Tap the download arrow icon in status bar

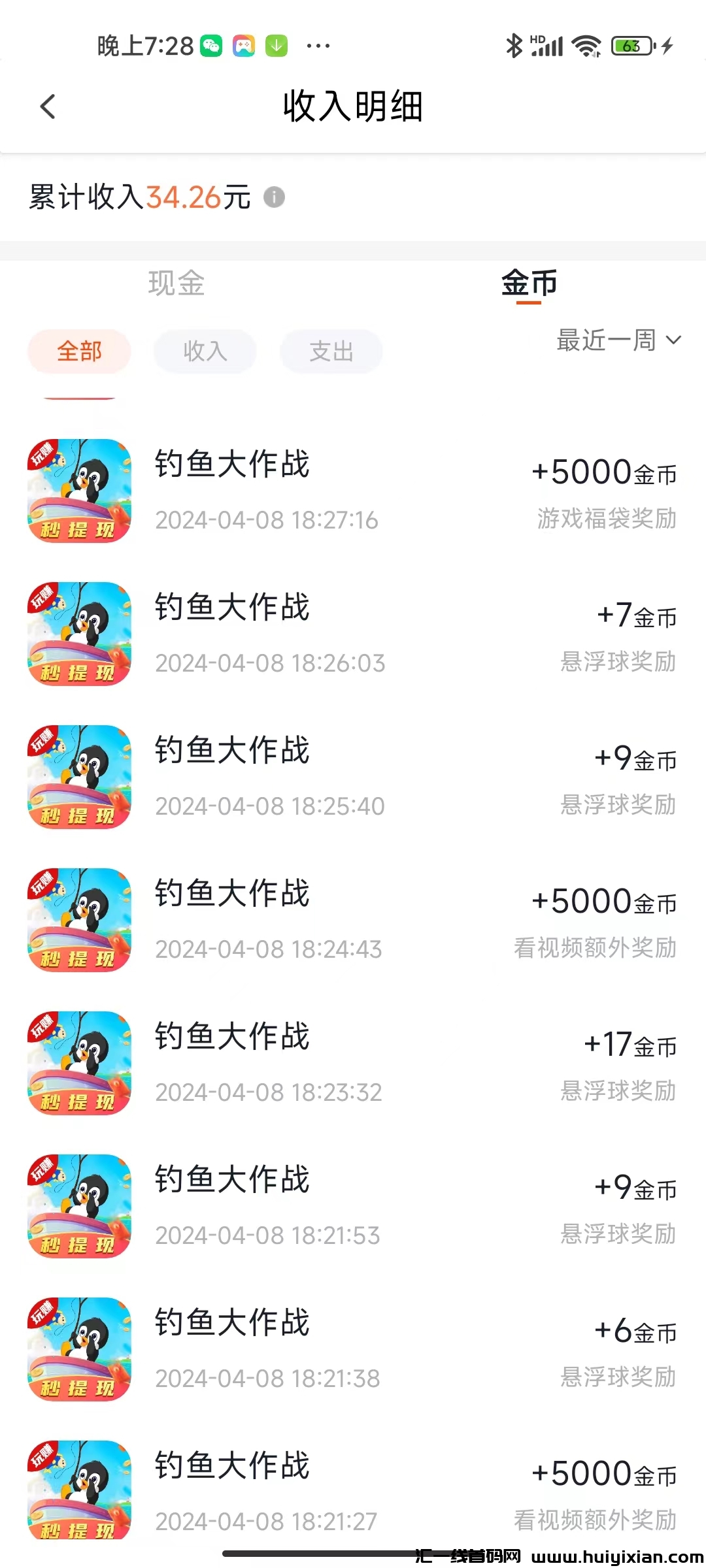(276, 45)
